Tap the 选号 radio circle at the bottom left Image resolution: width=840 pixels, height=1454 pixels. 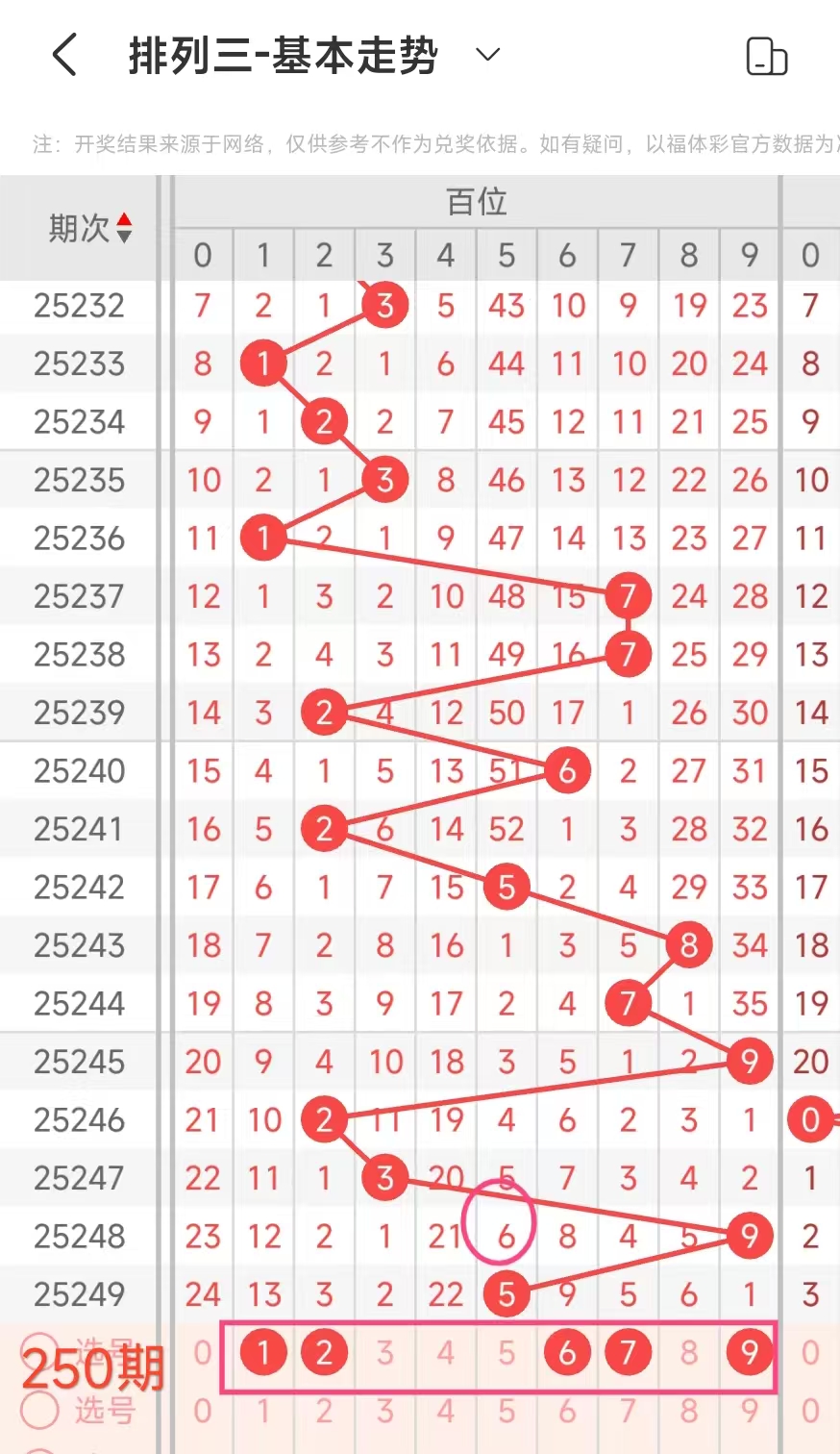click(x=40, y=1411)
